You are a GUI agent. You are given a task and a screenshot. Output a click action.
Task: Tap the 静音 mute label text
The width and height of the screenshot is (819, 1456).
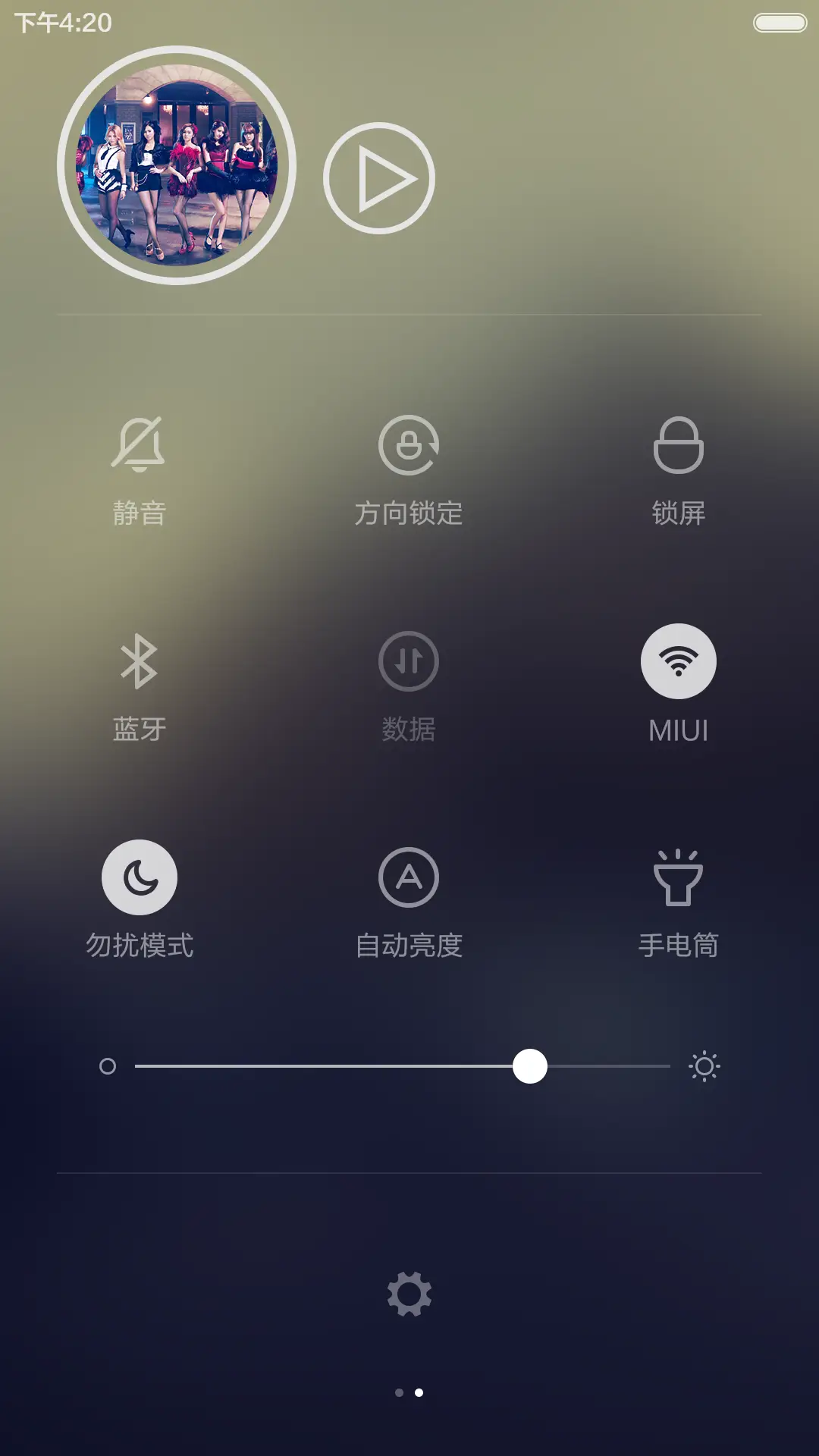click(138, 513)
